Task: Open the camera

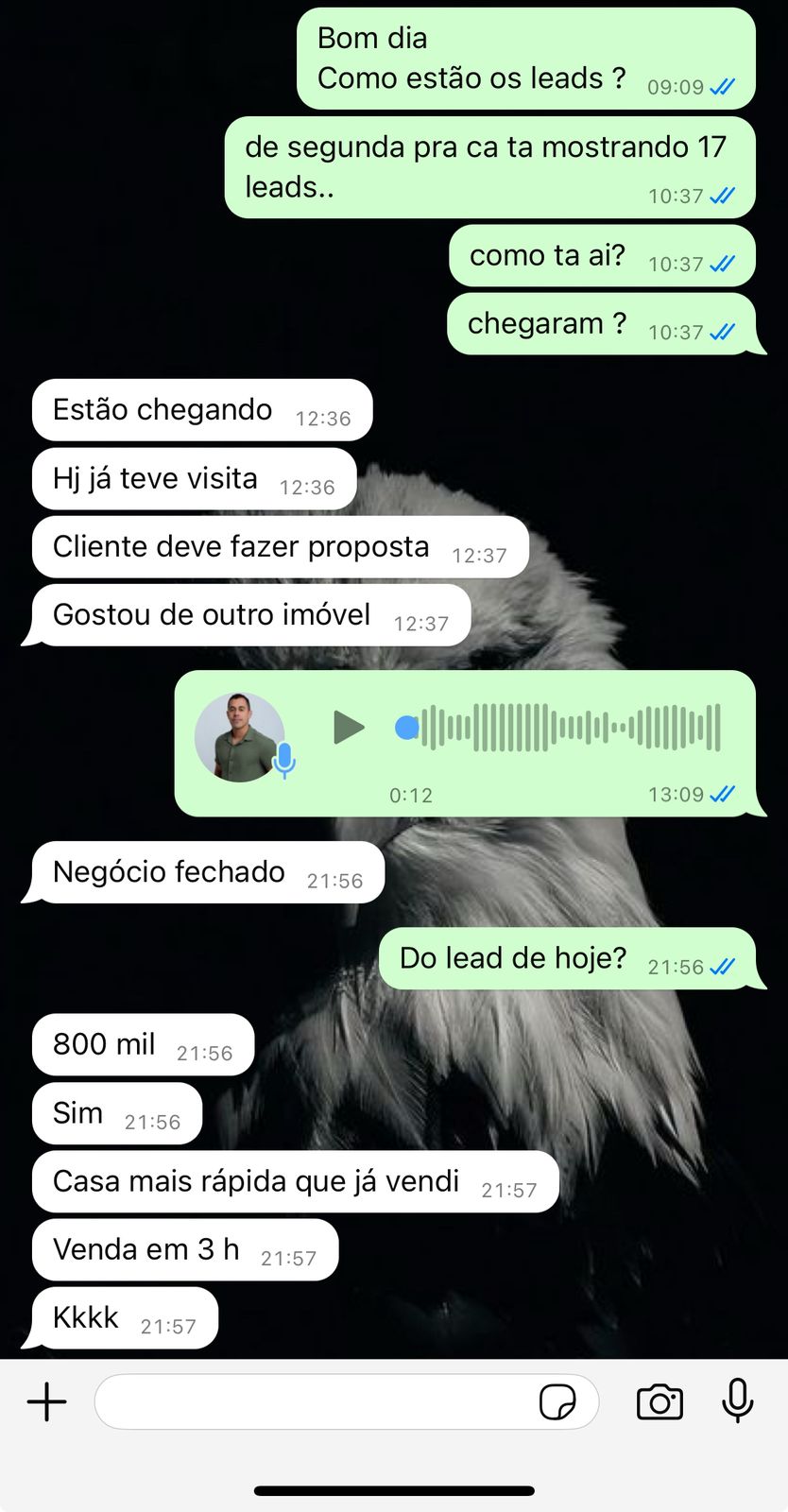Action: point(660,1401)
